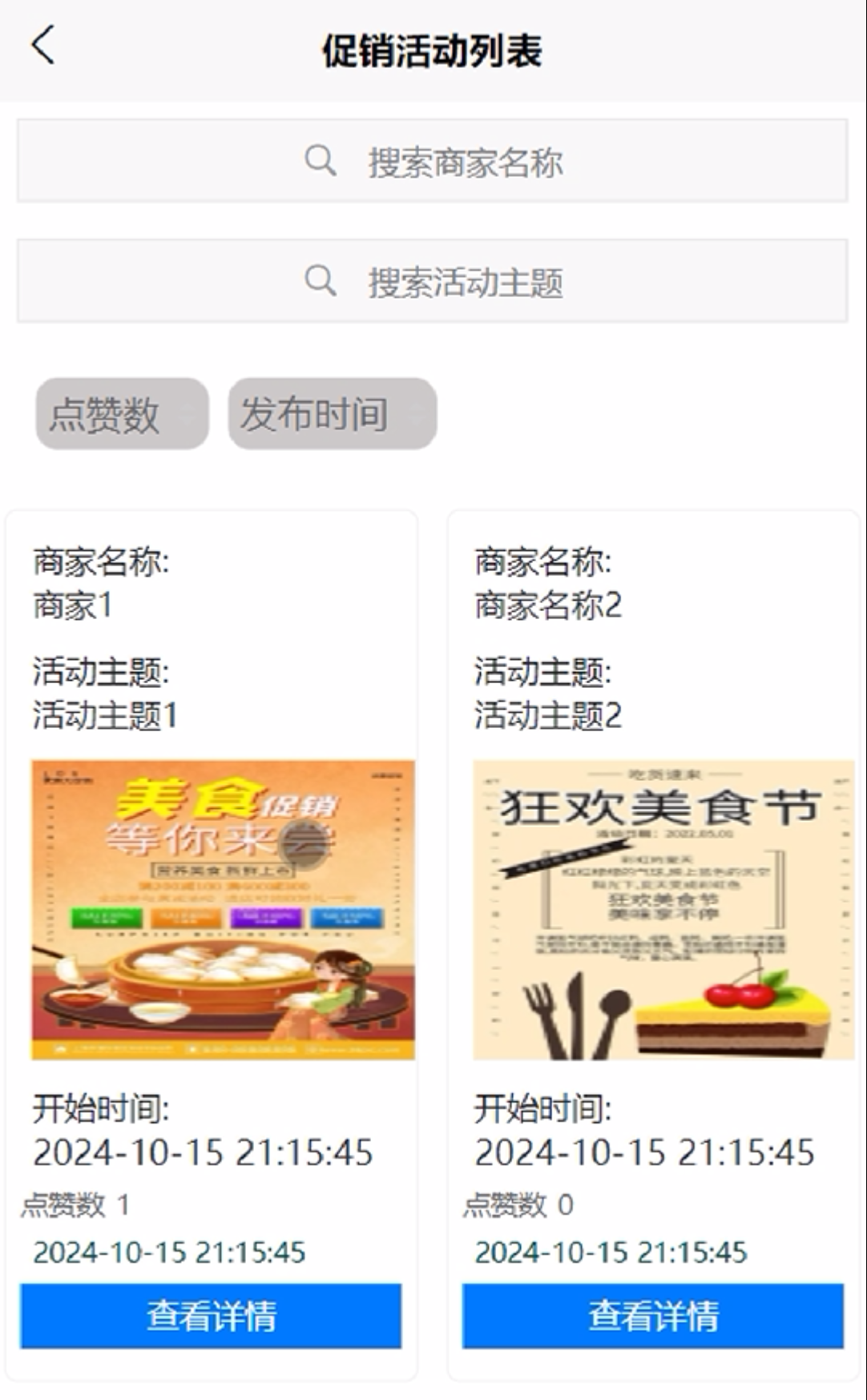Screen dimensions: 867x1400
Task: Sort the list by 点赞数
Action: (x=122, y=414)
